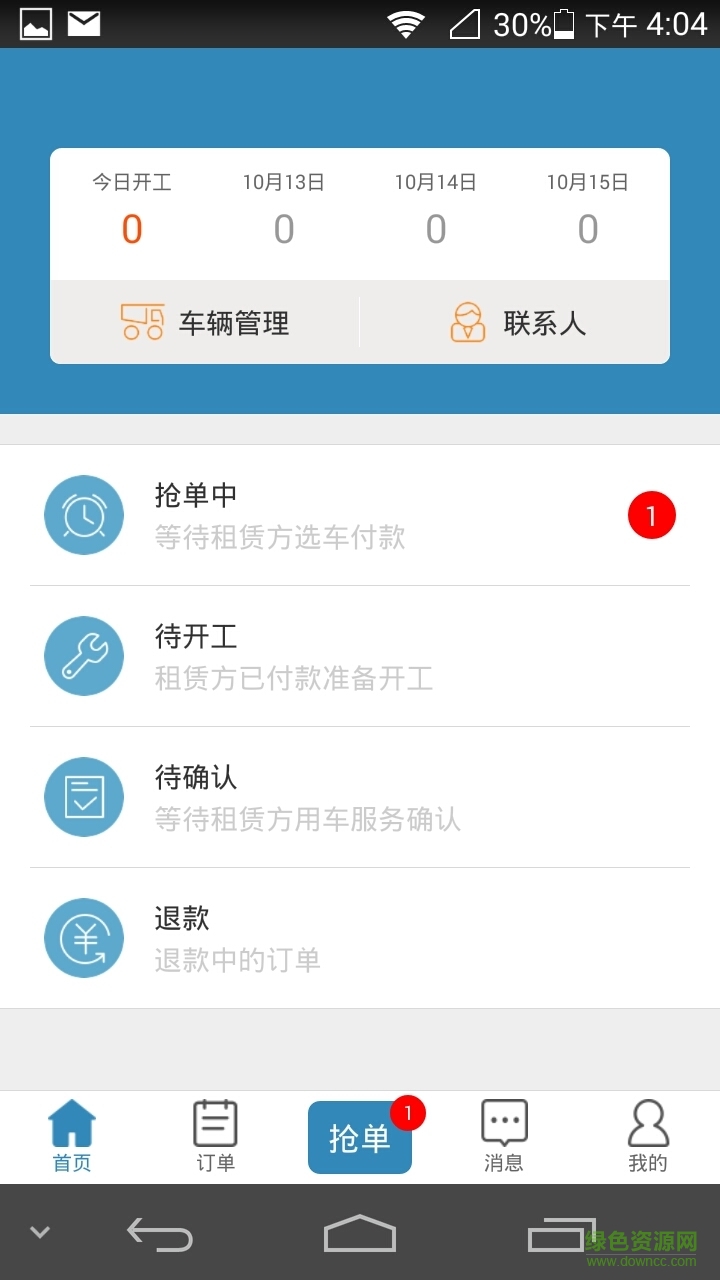
Task: Tap the 待开工 awaiting-start list item
Action: 360,656
